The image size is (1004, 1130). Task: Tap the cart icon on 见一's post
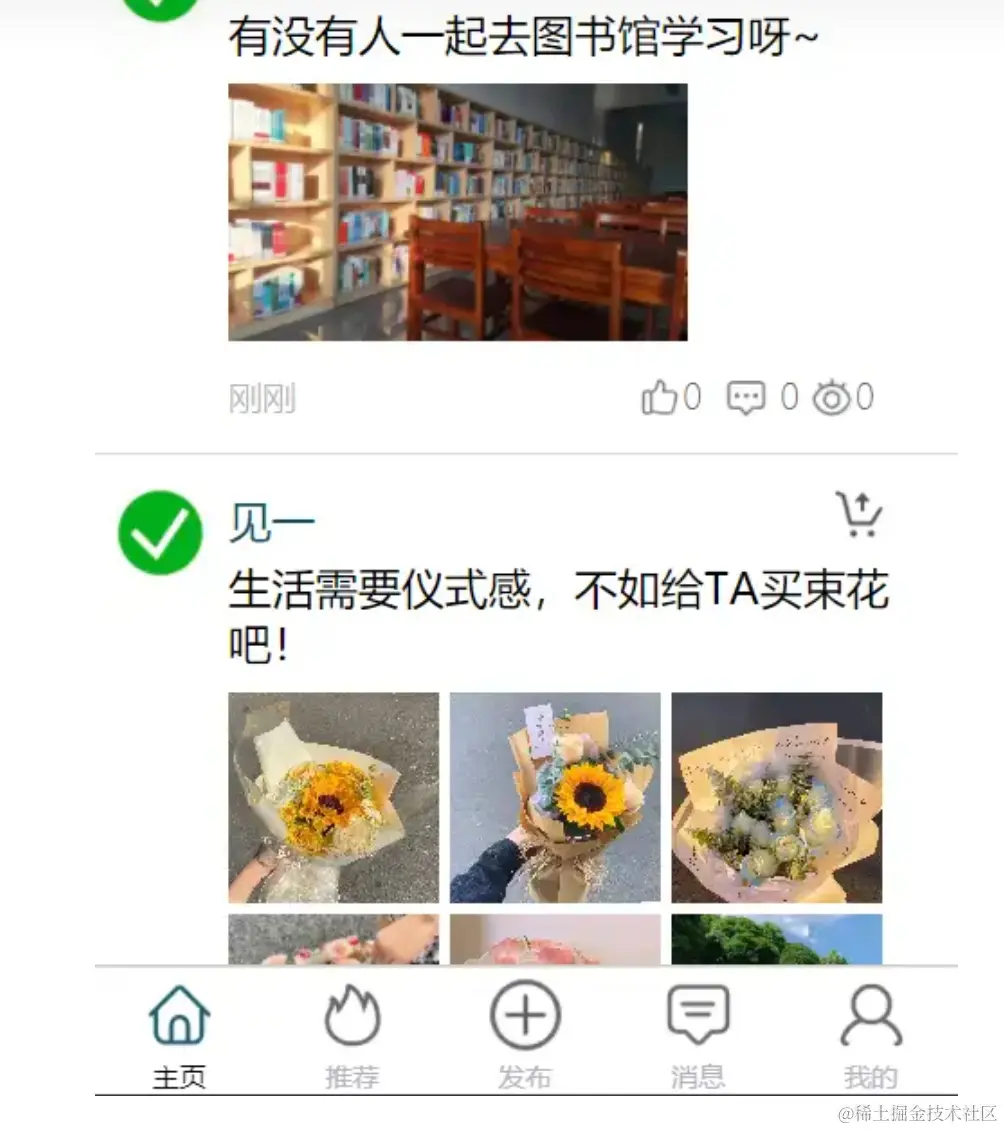(858, 515)
